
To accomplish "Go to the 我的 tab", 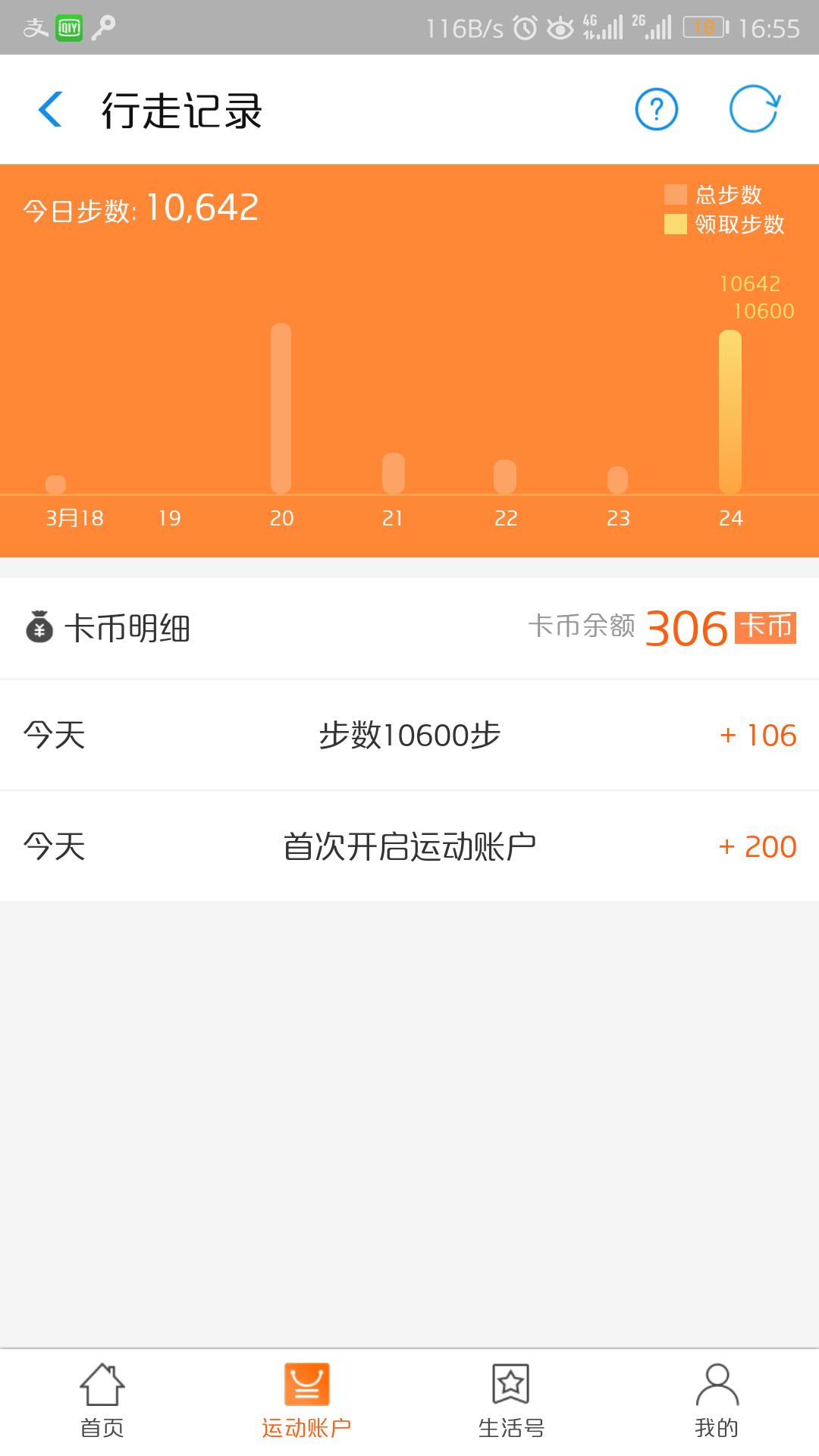I will click(716, 1401).
